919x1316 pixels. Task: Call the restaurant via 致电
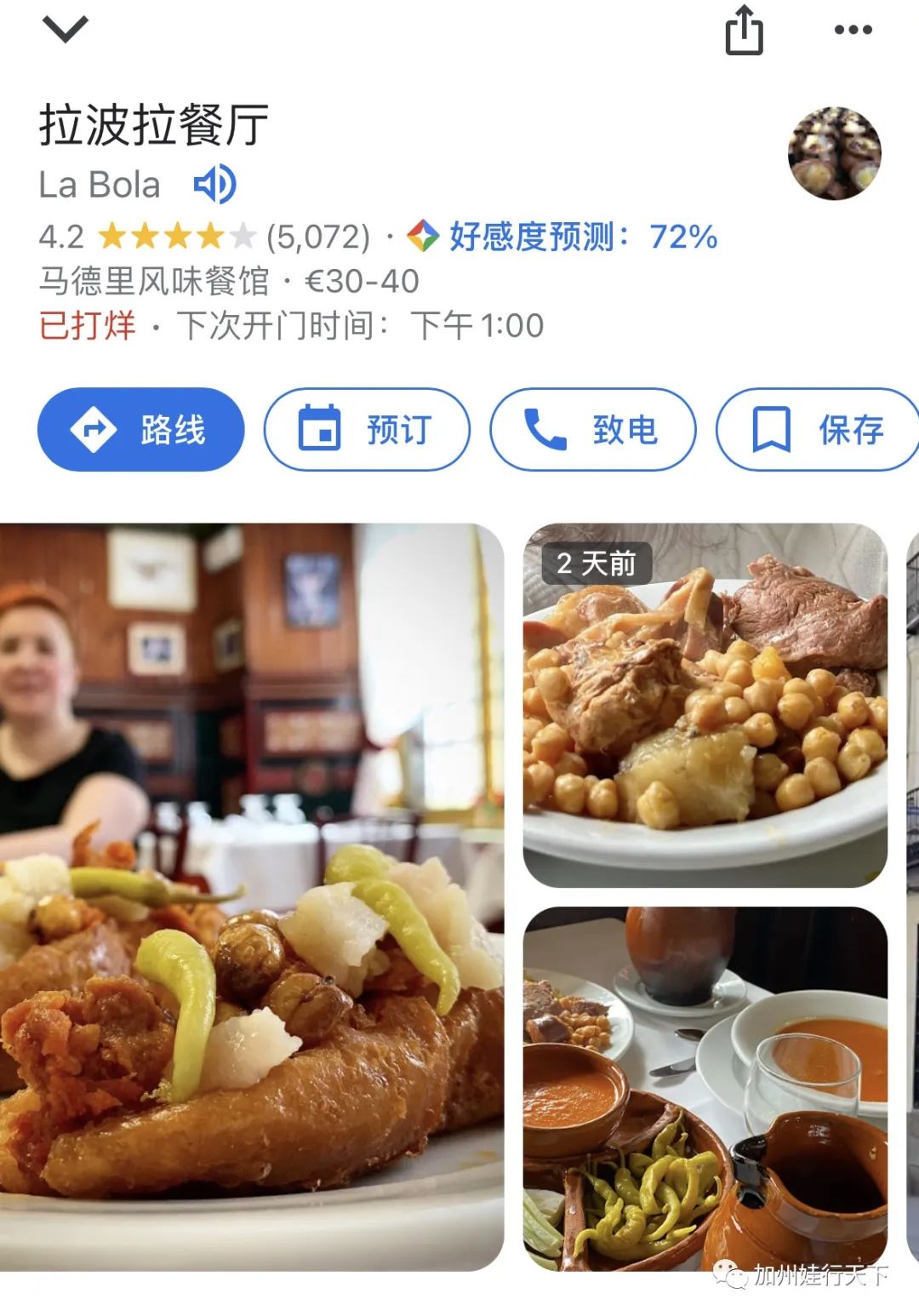tap(593, 429)
